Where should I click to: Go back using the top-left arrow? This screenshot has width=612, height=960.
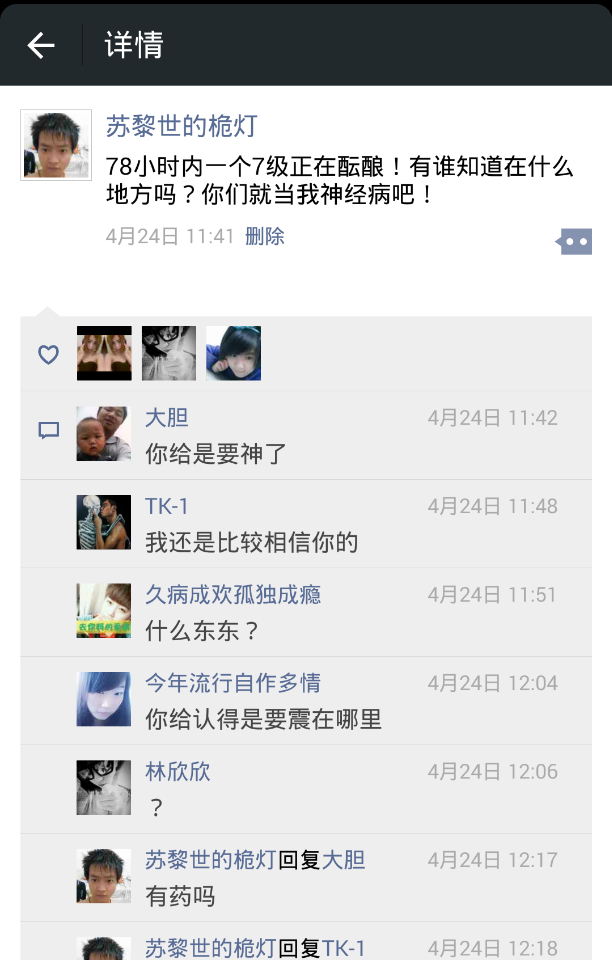[41, 45]
